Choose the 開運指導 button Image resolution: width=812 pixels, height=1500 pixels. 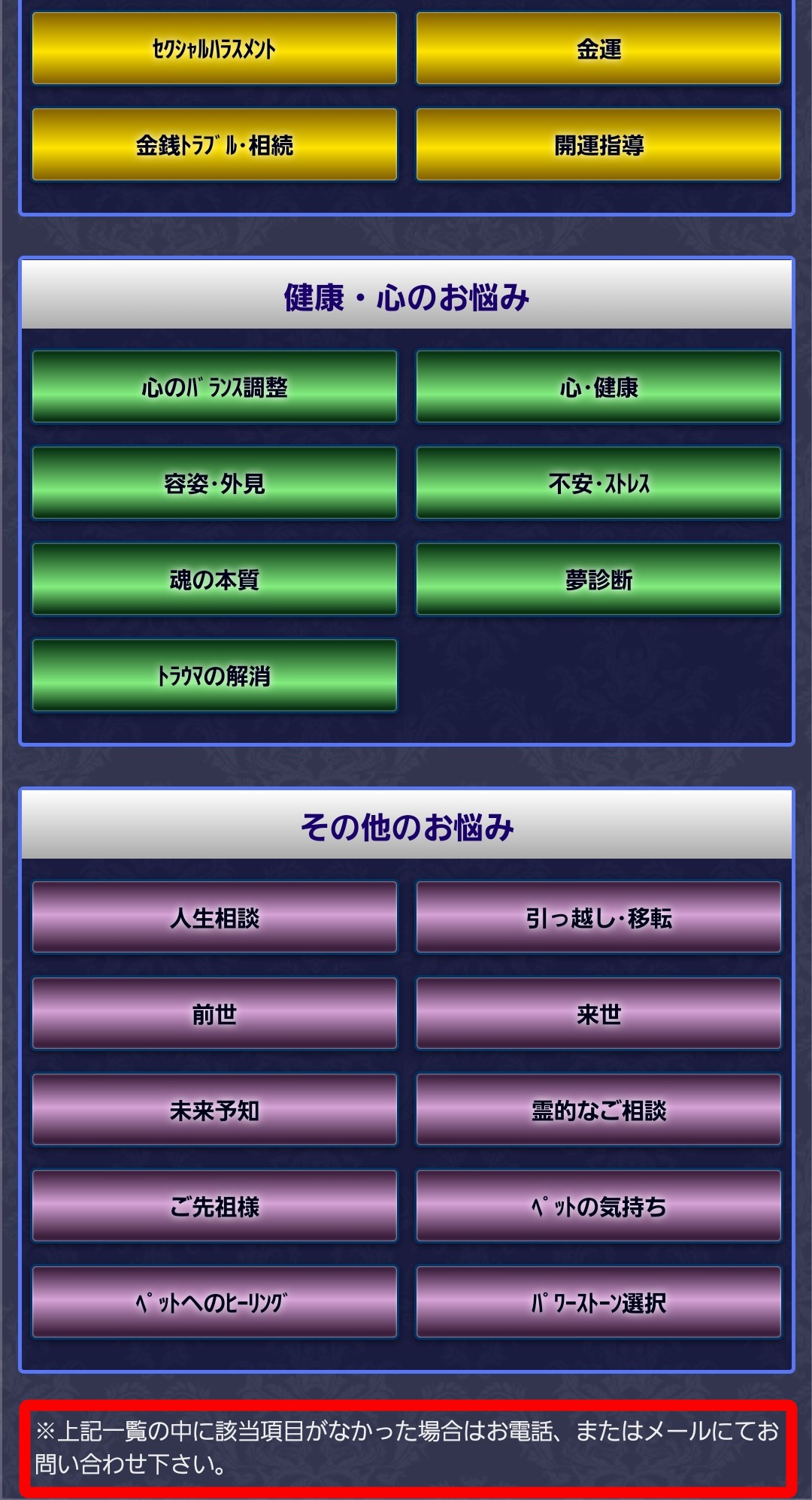pos(598,144)
